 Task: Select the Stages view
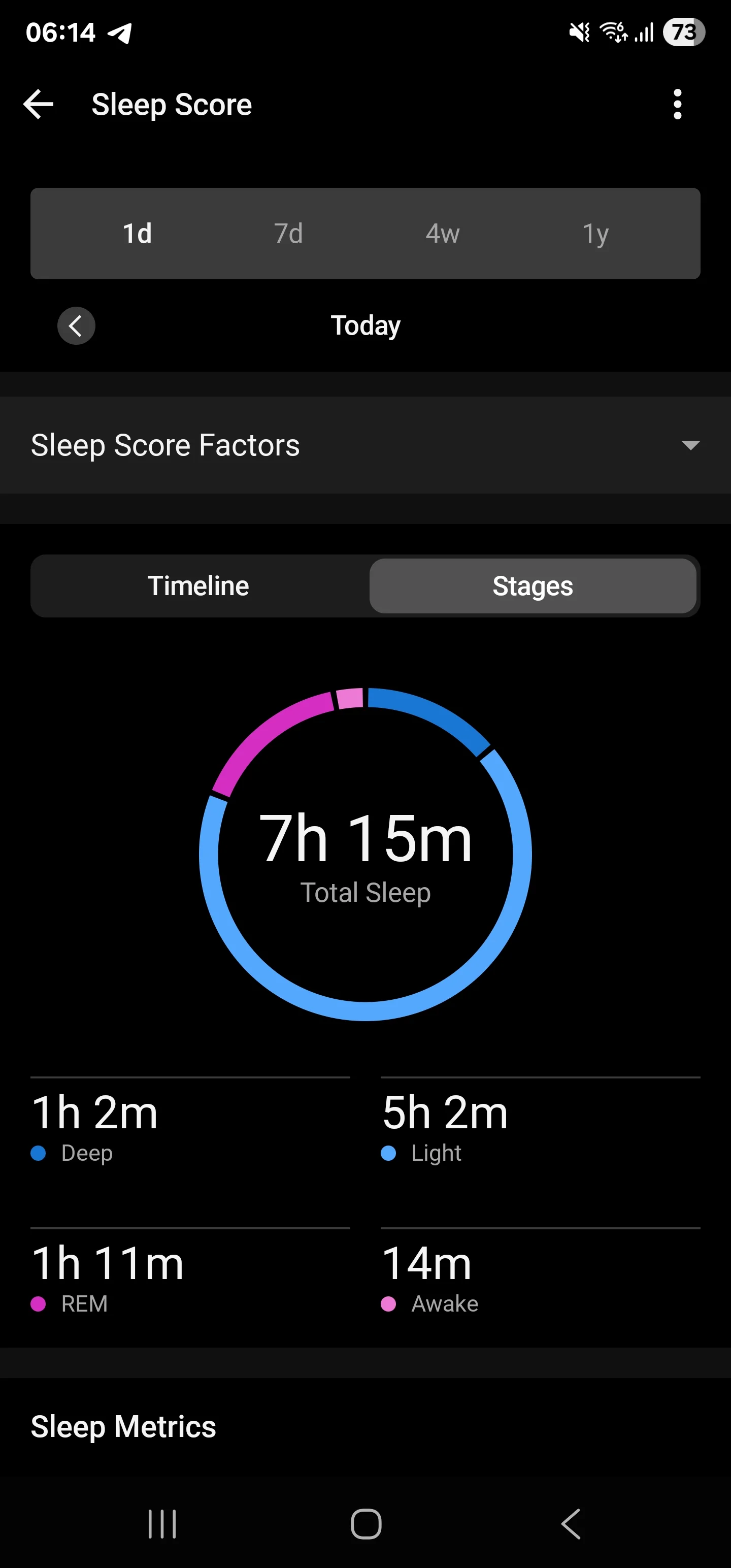[533, 585]
